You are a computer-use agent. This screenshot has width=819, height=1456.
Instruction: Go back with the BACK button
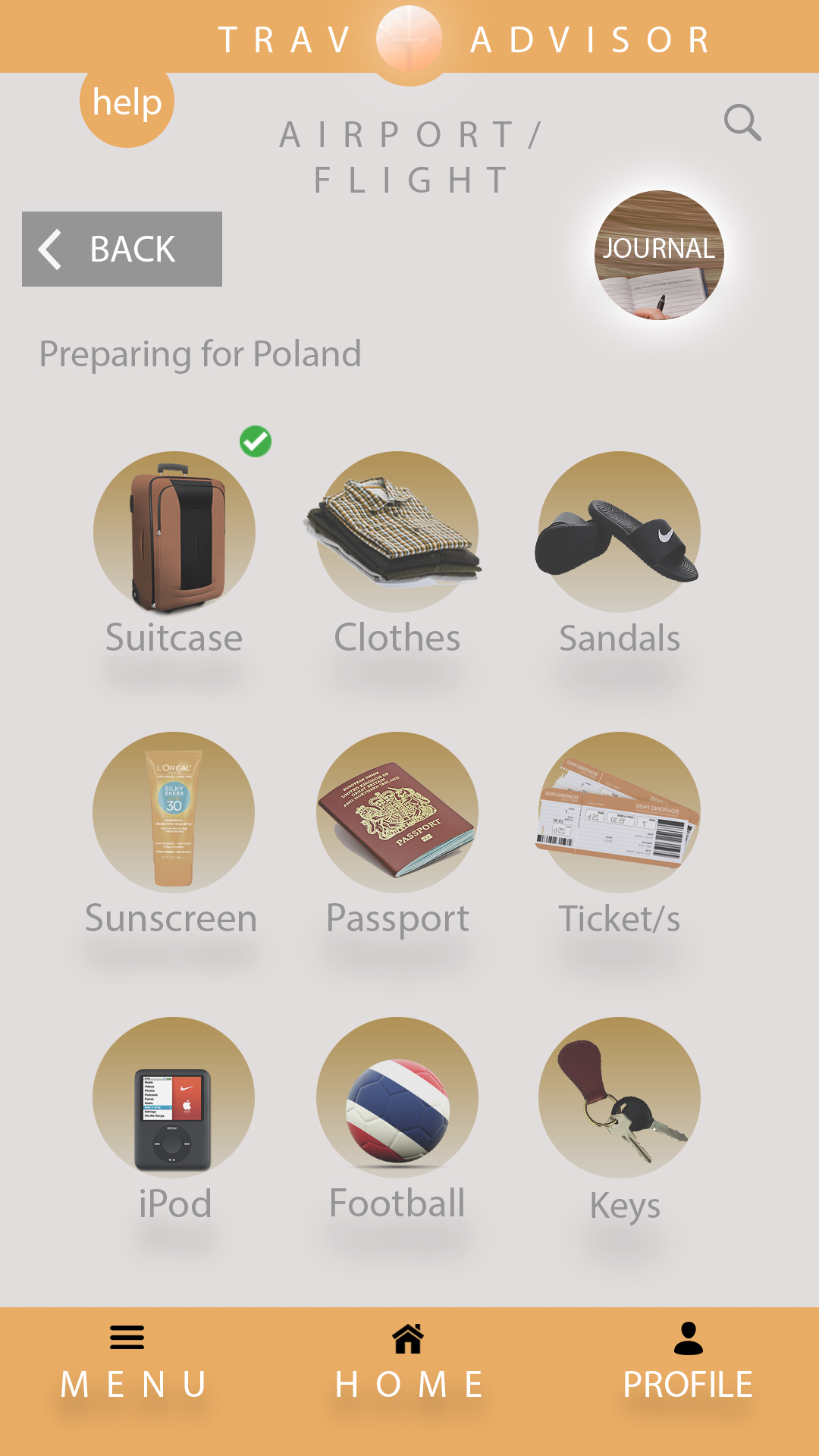(x=122, y=249)
